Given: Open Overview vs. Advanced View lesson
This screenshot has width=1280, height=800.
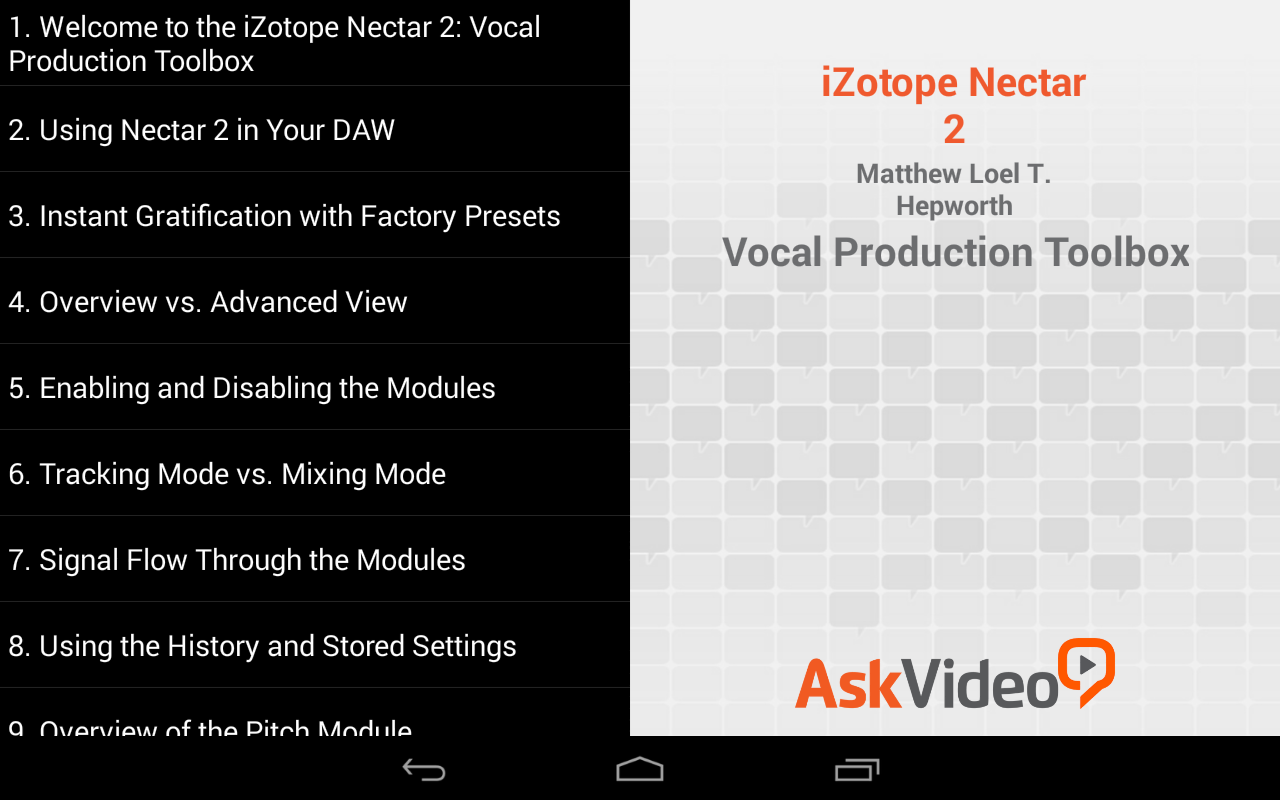Looking at the screenshot, I should pos(314,302).
